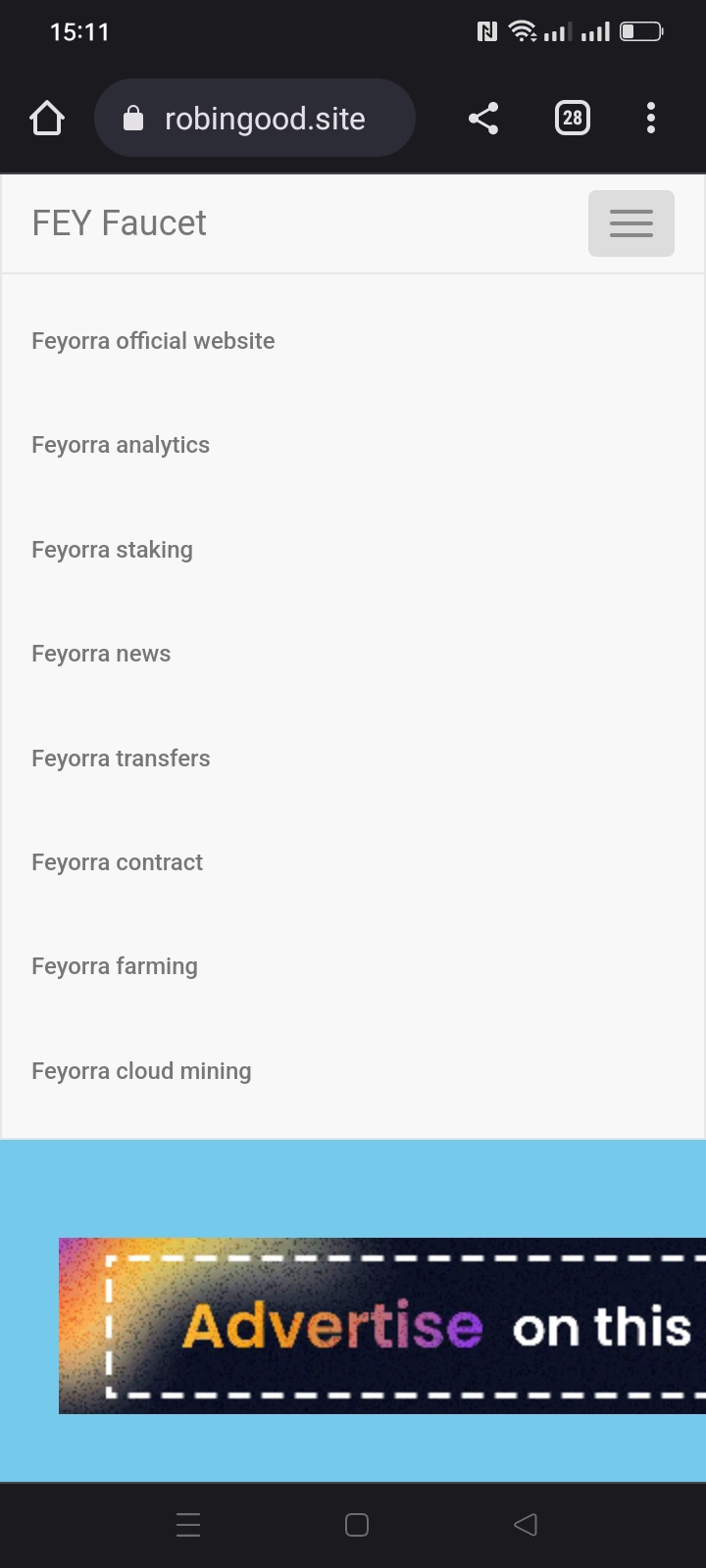Open the browser overflow menu
The height and width of the screenshot is (1568, 706).
pyautogui.click(x=651, y=118)
